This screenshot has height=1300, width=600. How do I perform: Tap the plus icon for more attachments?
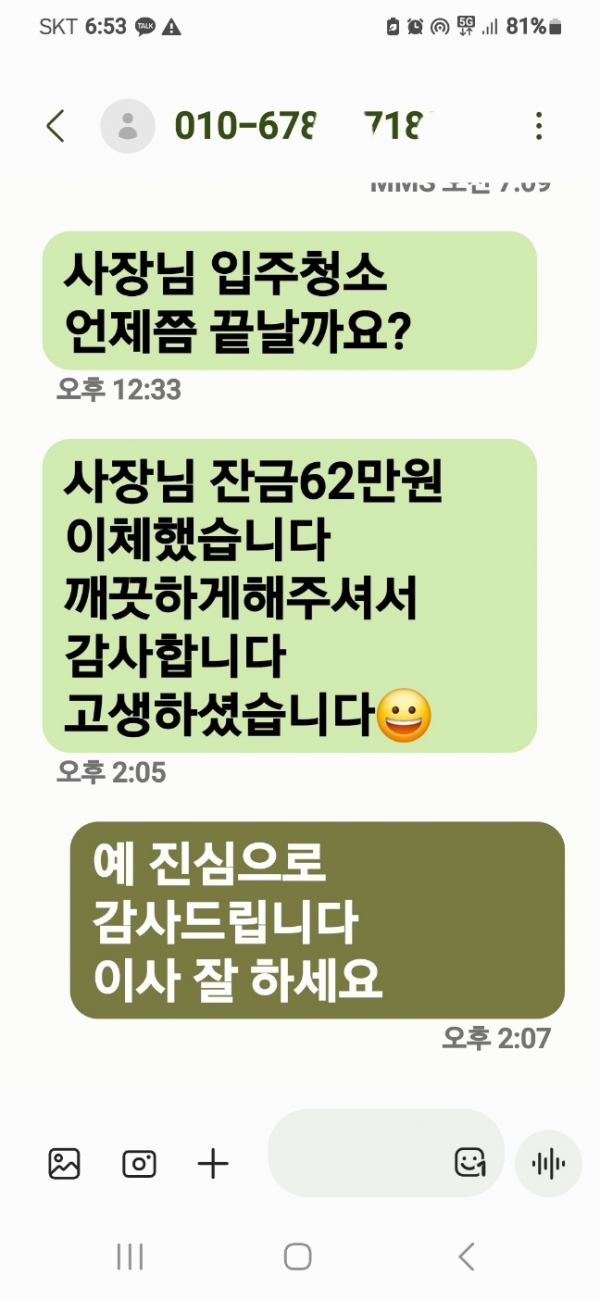213,1163
